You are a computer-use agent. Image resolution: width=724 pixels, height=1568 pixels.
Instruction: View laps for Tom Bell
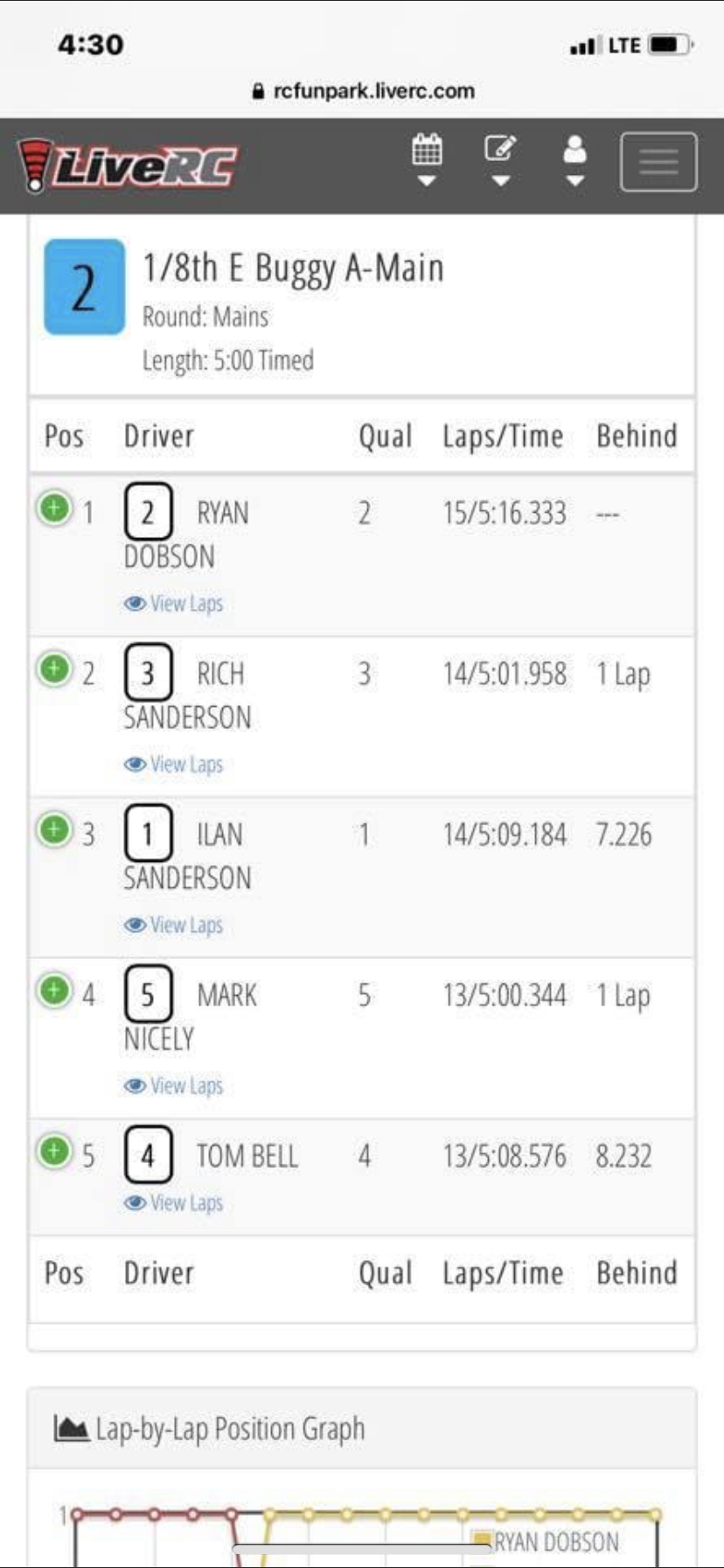[173, 1204]
